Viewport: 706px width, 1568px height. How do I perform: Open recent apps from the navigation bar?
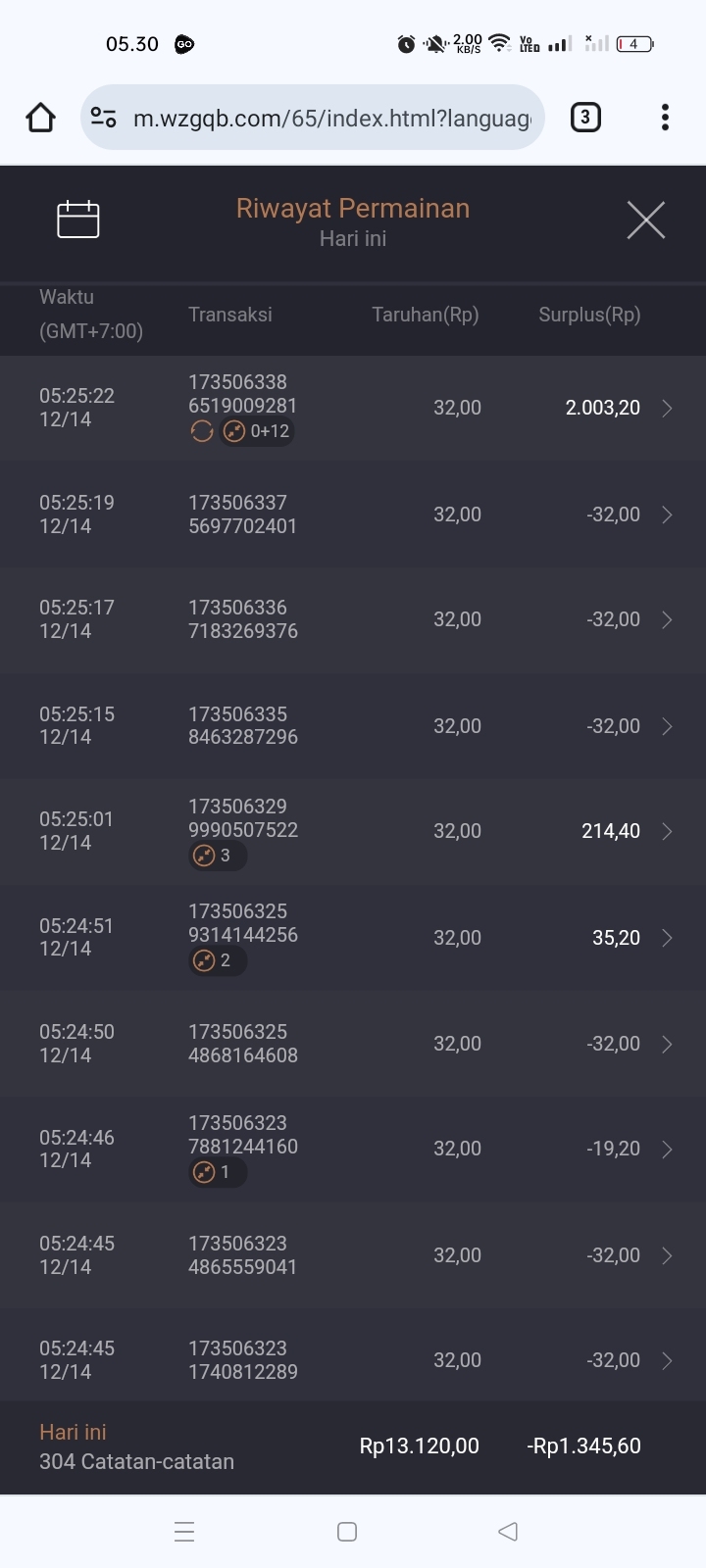pyautogui.click(x=184, y=1532)
